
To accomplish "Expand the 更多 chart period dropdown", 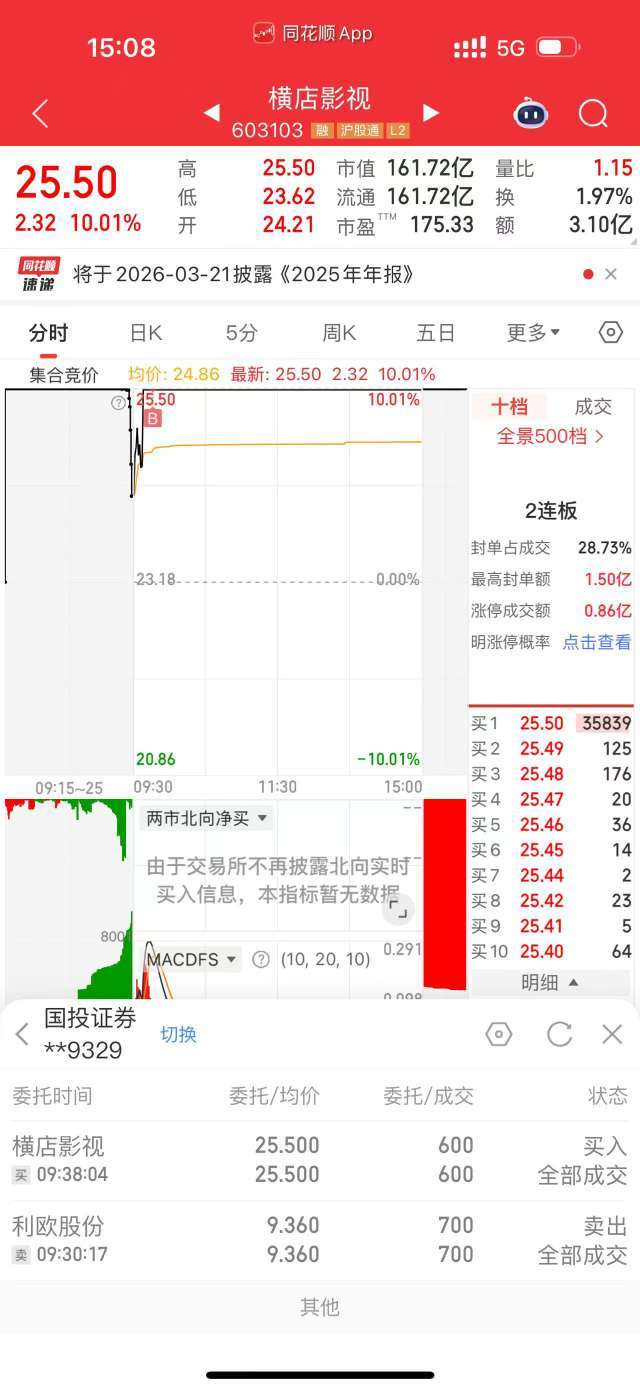I will (533, 333).
